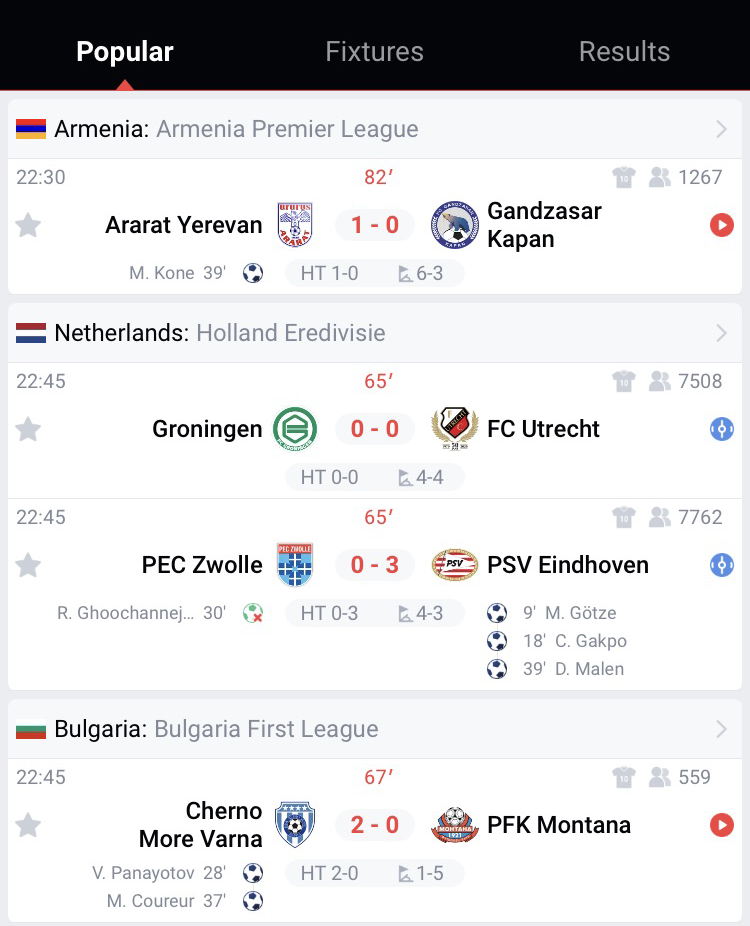
Task: Favorite the Cherno More Varna match
Action: coord(28,825)
